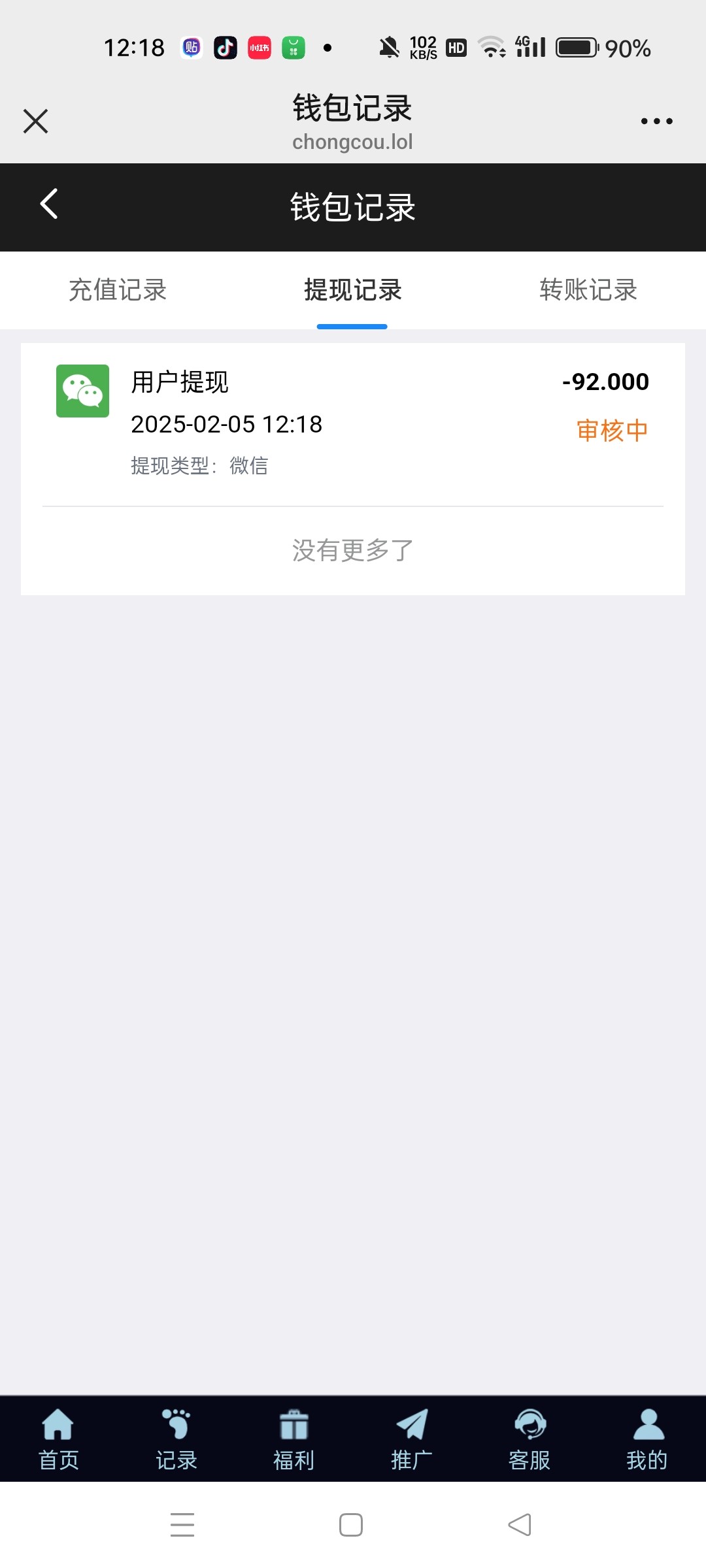Tap the system home button

[351, 1525]
